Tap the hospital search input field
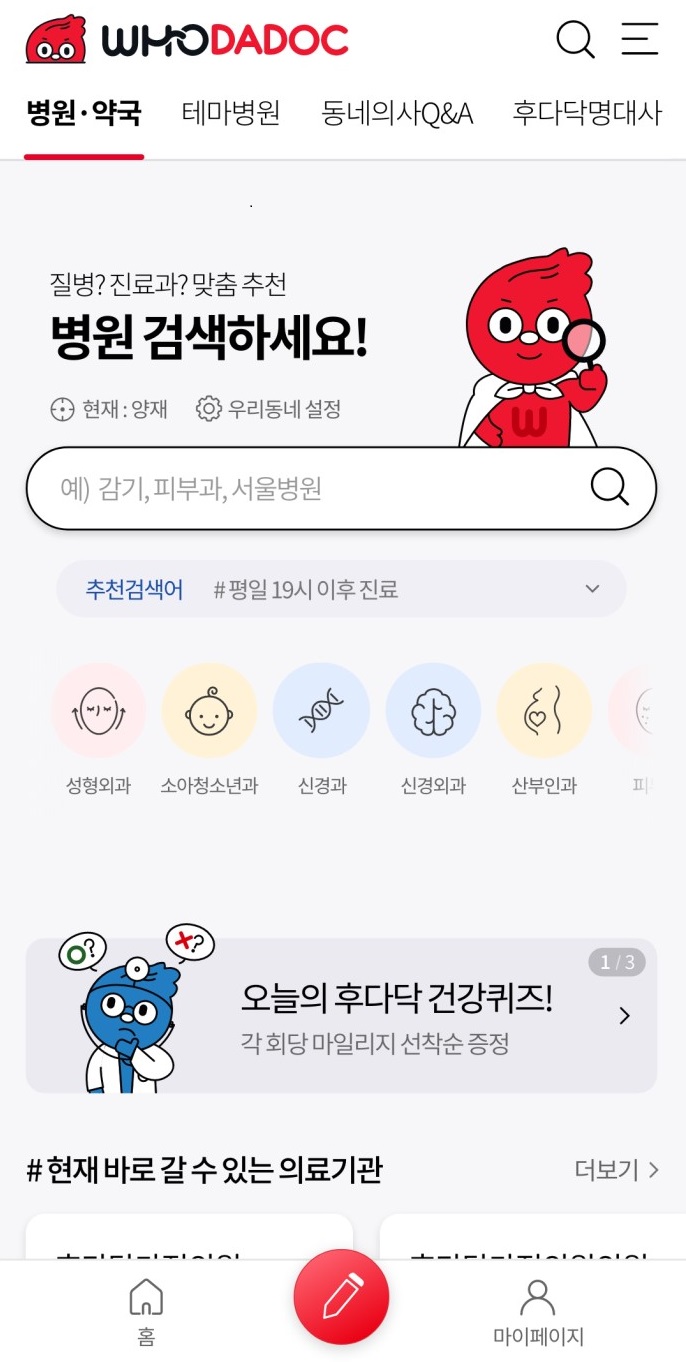Viewport: 686px width, 1362px height. tap(300, 488)
